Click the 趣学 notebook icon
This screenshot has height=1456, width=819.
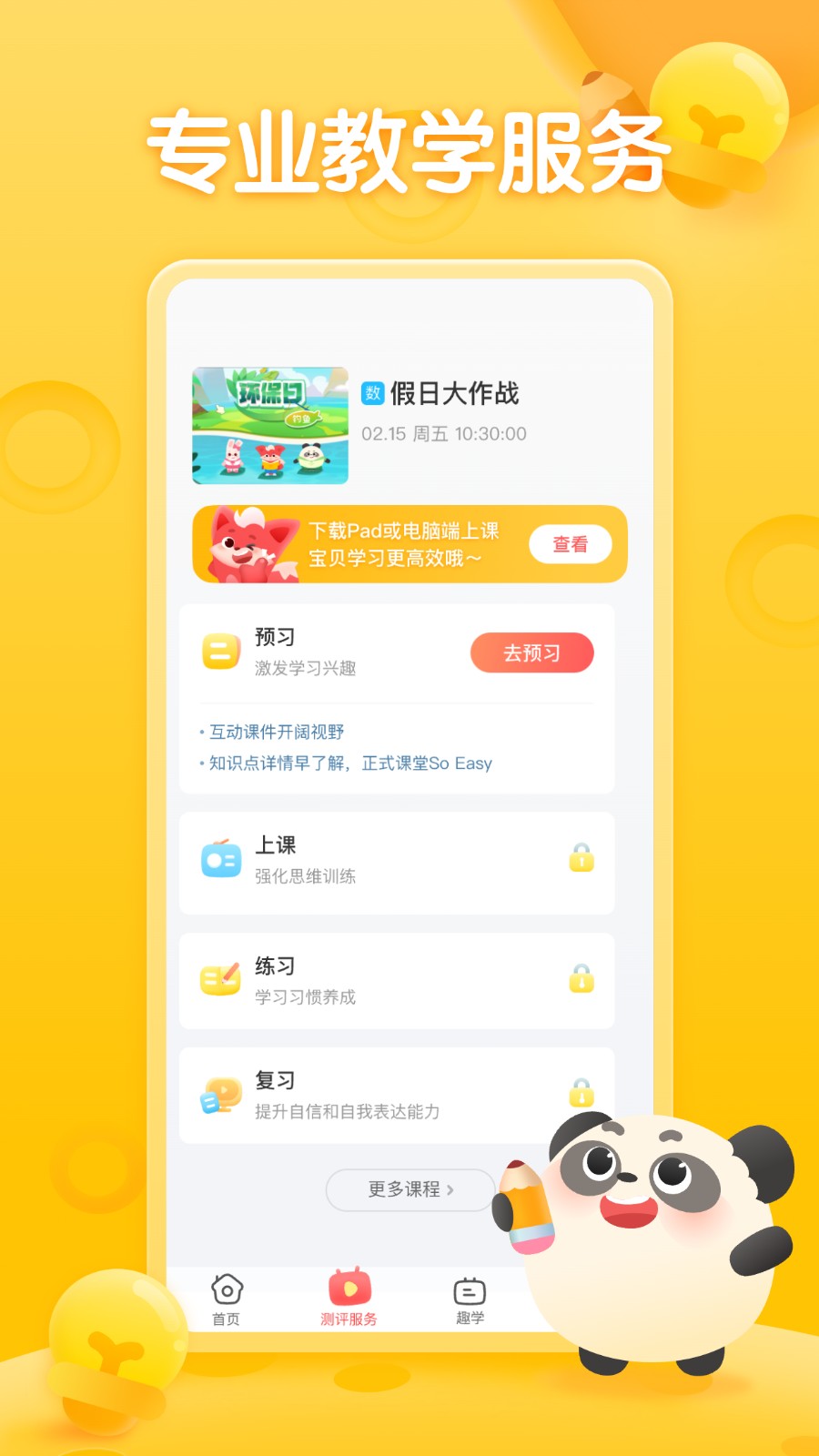(x=468, y=1289)
